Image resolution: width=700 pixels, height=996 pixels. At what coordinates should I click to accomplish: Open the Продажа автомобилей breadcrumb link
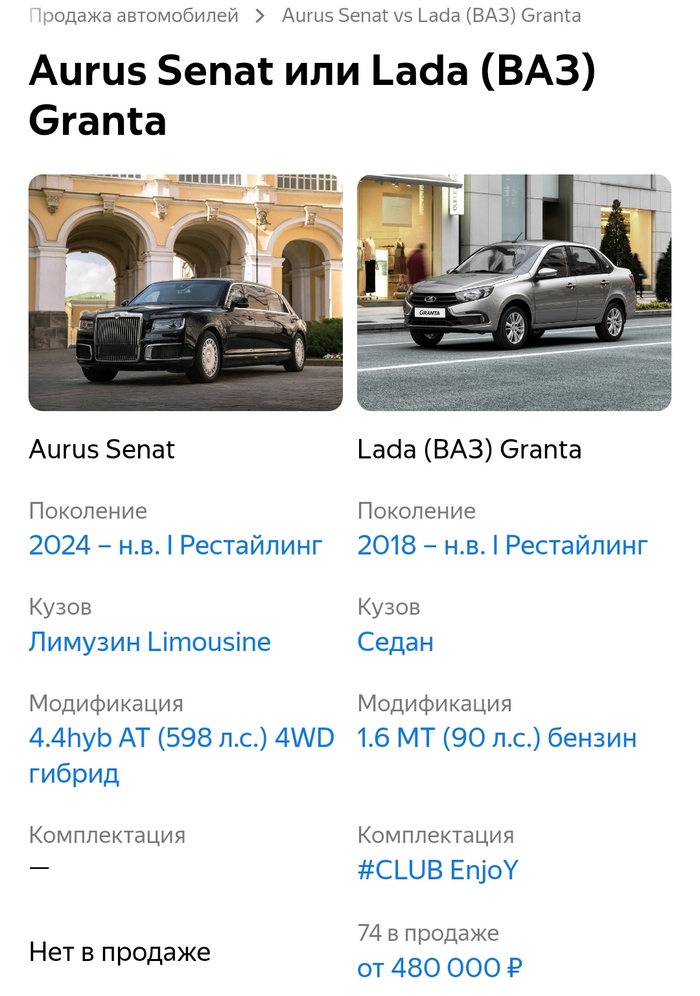(134, 16)
